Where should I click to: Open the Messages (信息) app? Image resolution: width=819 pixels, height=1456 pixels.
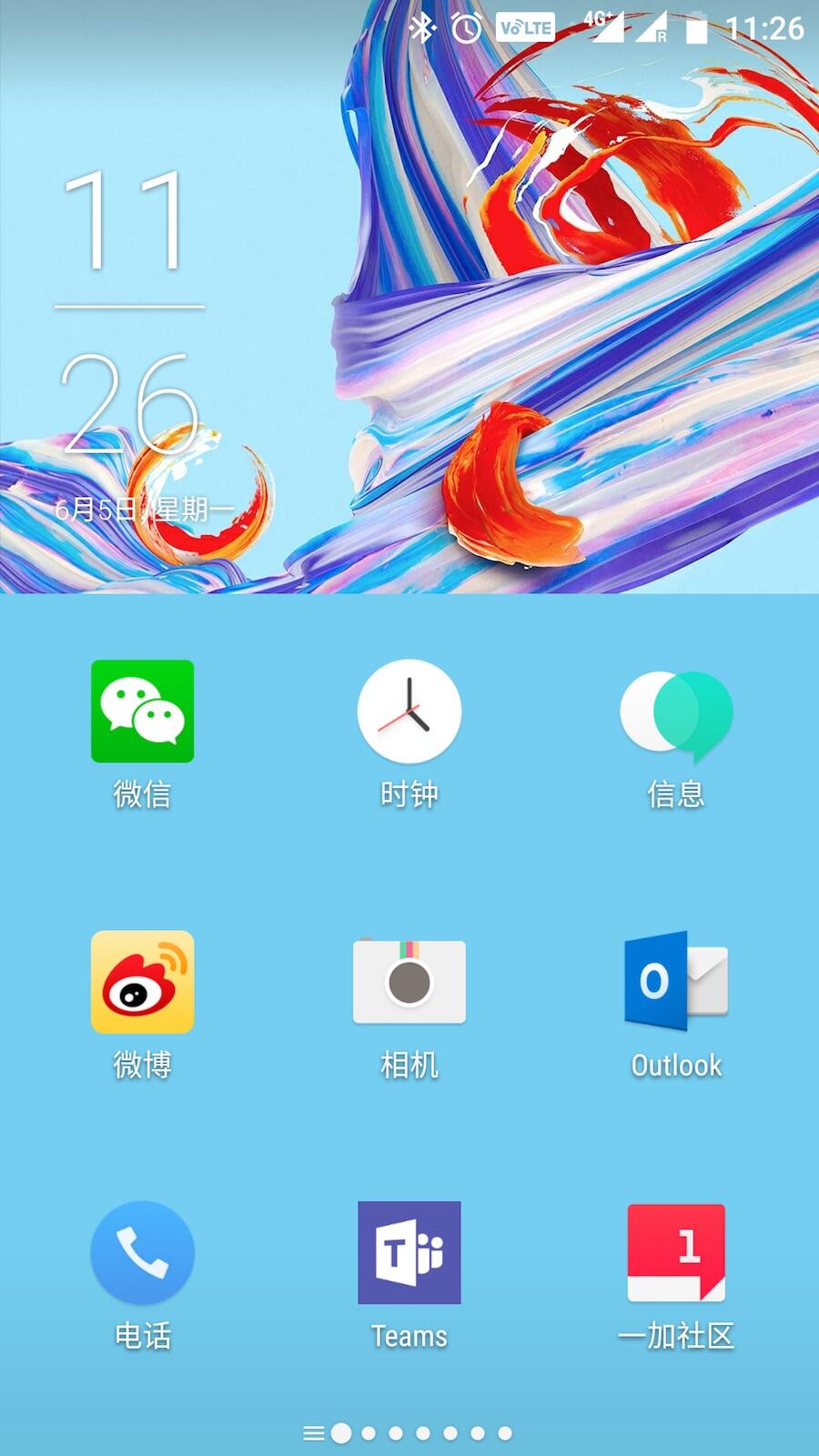point(676,713)
